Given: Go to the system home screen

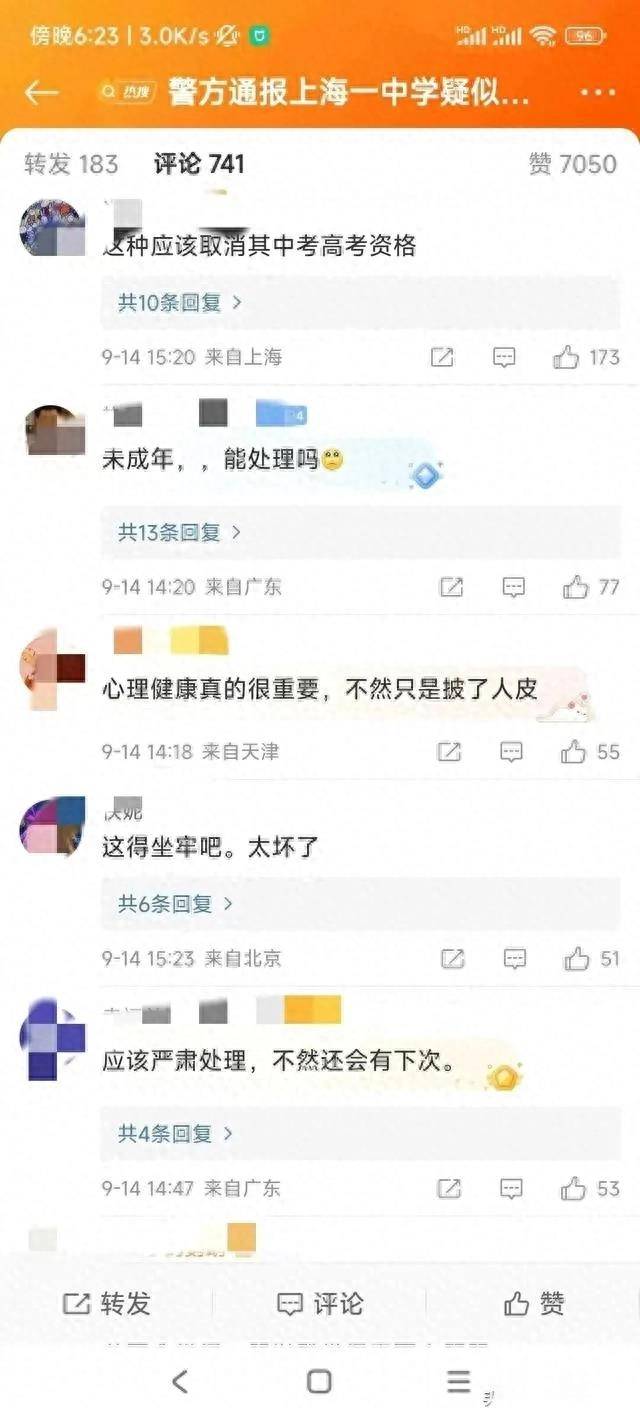Looking at the screenshot, I should 319,1382.
